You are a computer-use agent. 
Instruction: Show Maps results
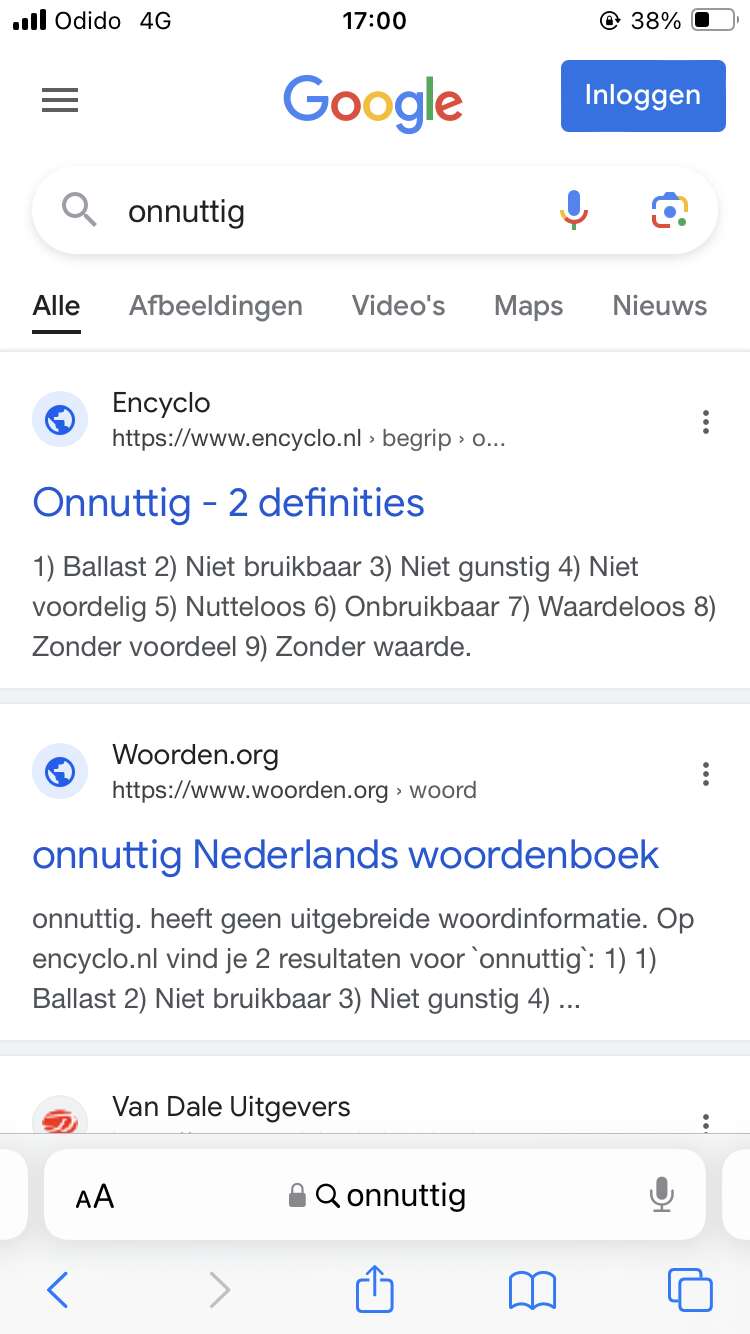pos(529,305)
